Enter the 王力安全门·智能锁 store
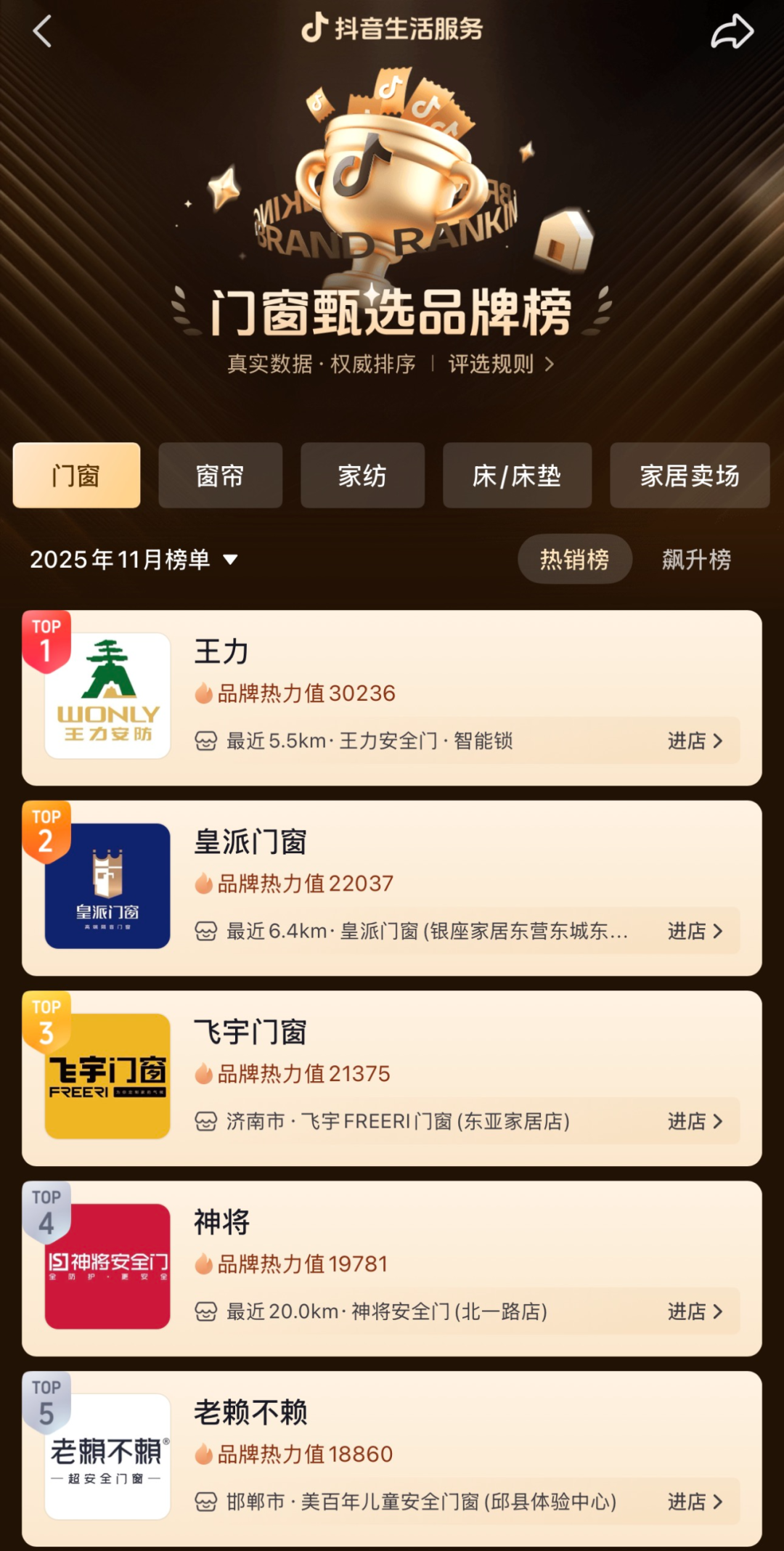 (x=694, y=741)
